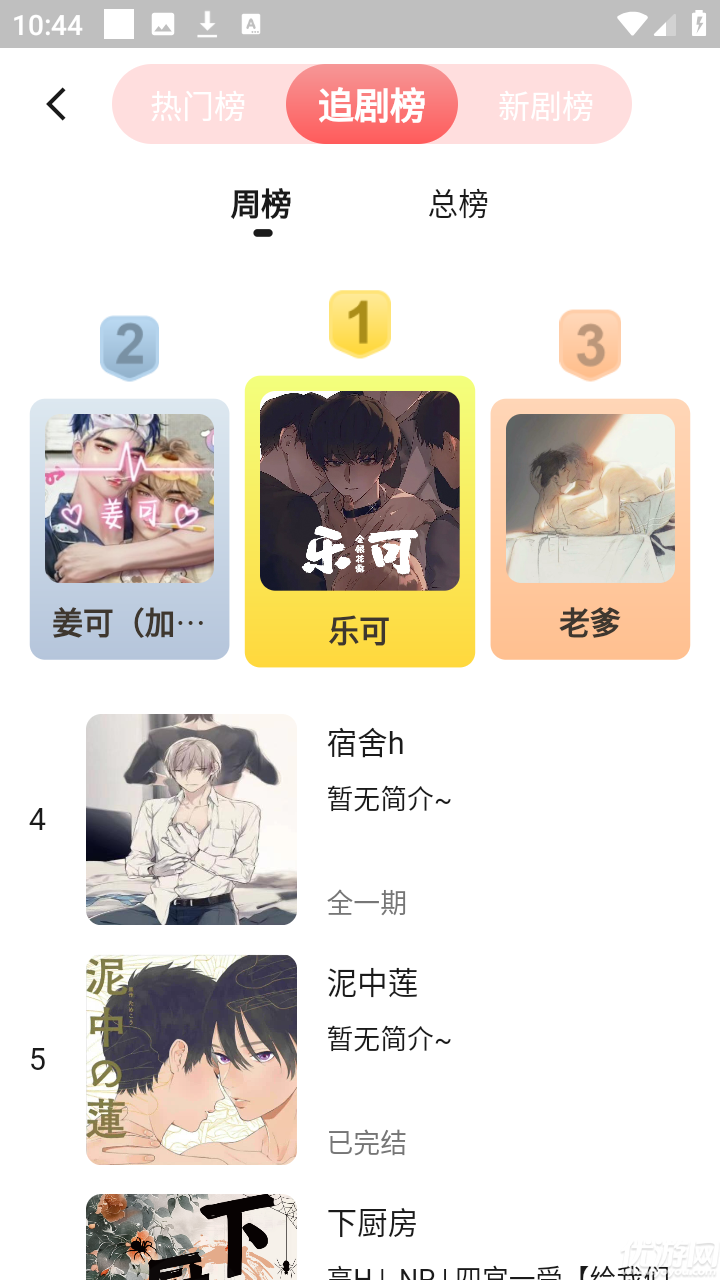
Task: Select the 总榜 ranking view
Action: point(458,204)
